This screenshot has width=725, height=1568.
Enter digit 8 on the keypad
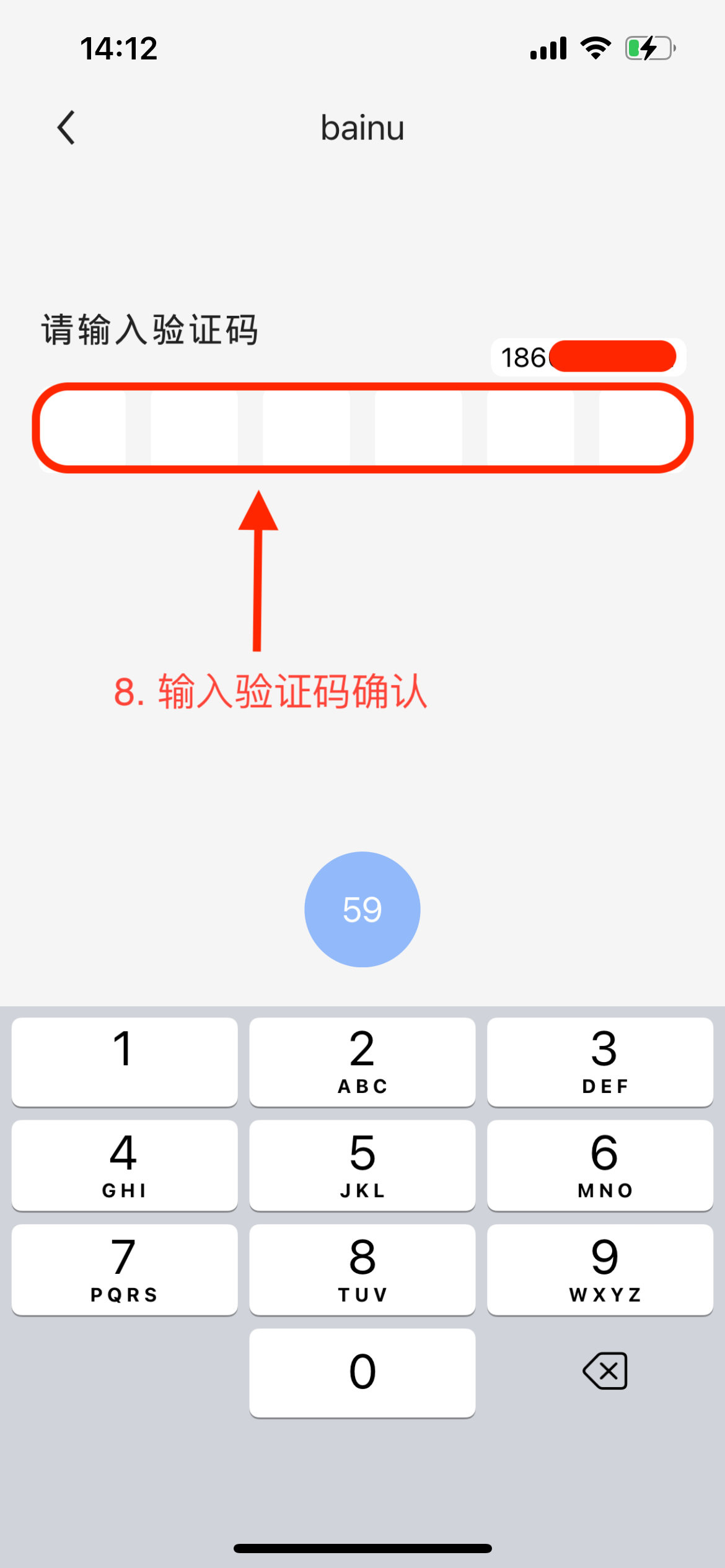point(362,1270)
